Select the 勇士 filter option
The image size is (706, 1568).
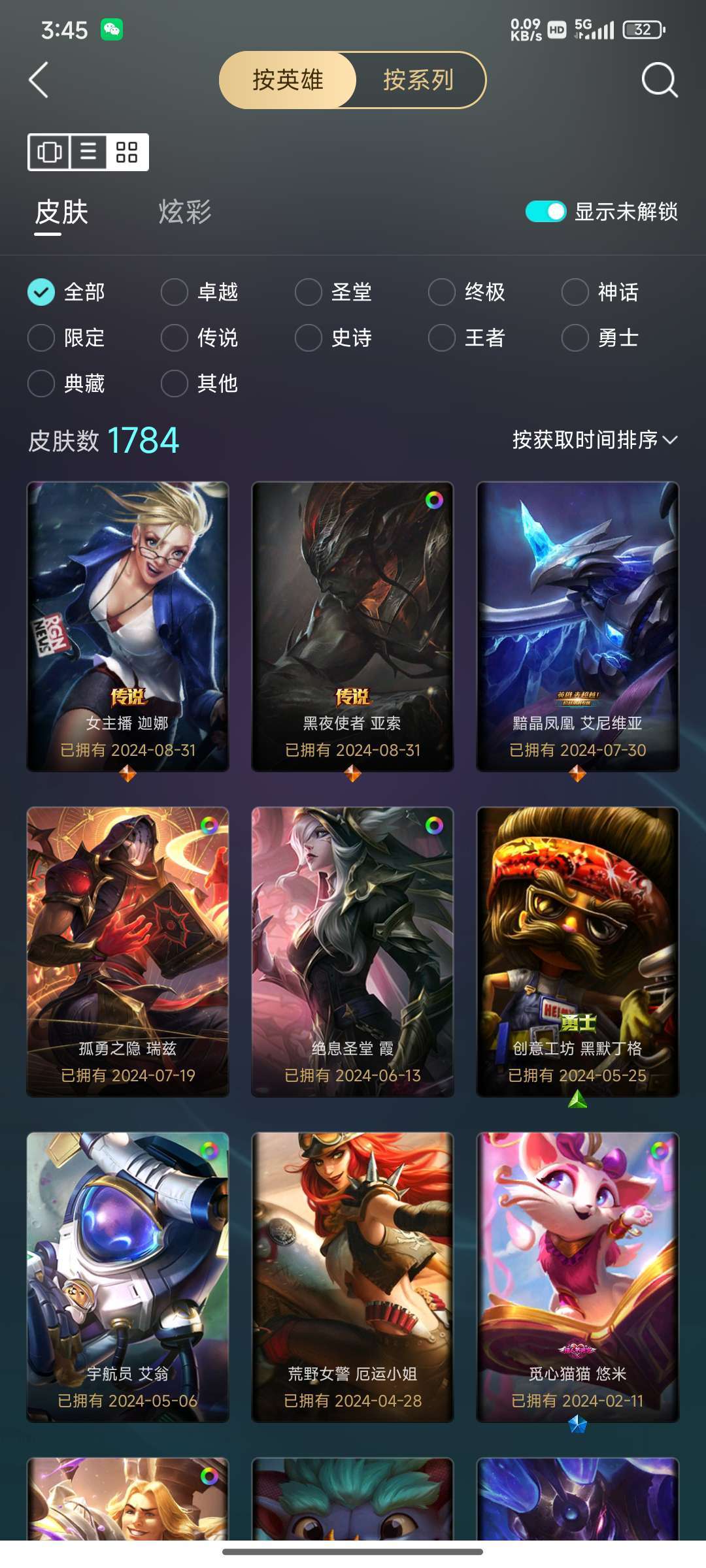(574, 338)
